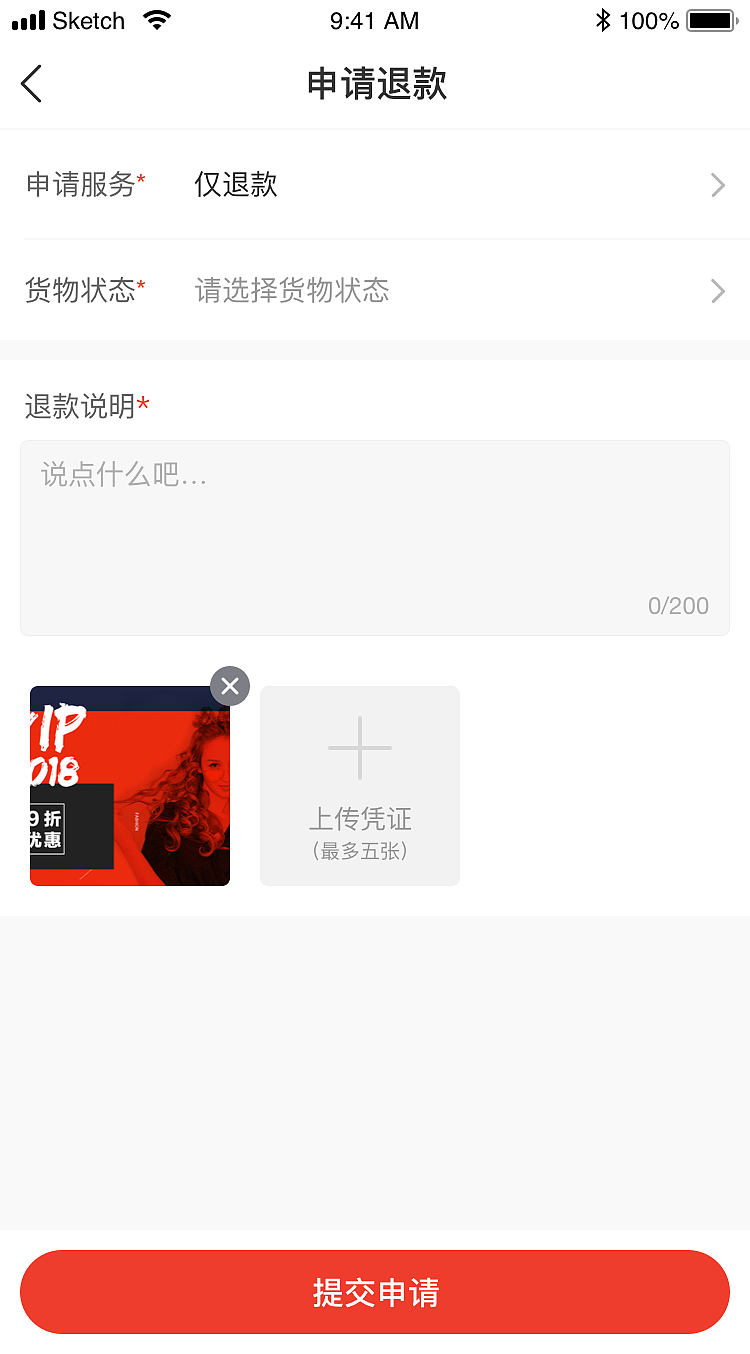Tap the 请选择货物状态 placeholder text

tap(295, 291)
